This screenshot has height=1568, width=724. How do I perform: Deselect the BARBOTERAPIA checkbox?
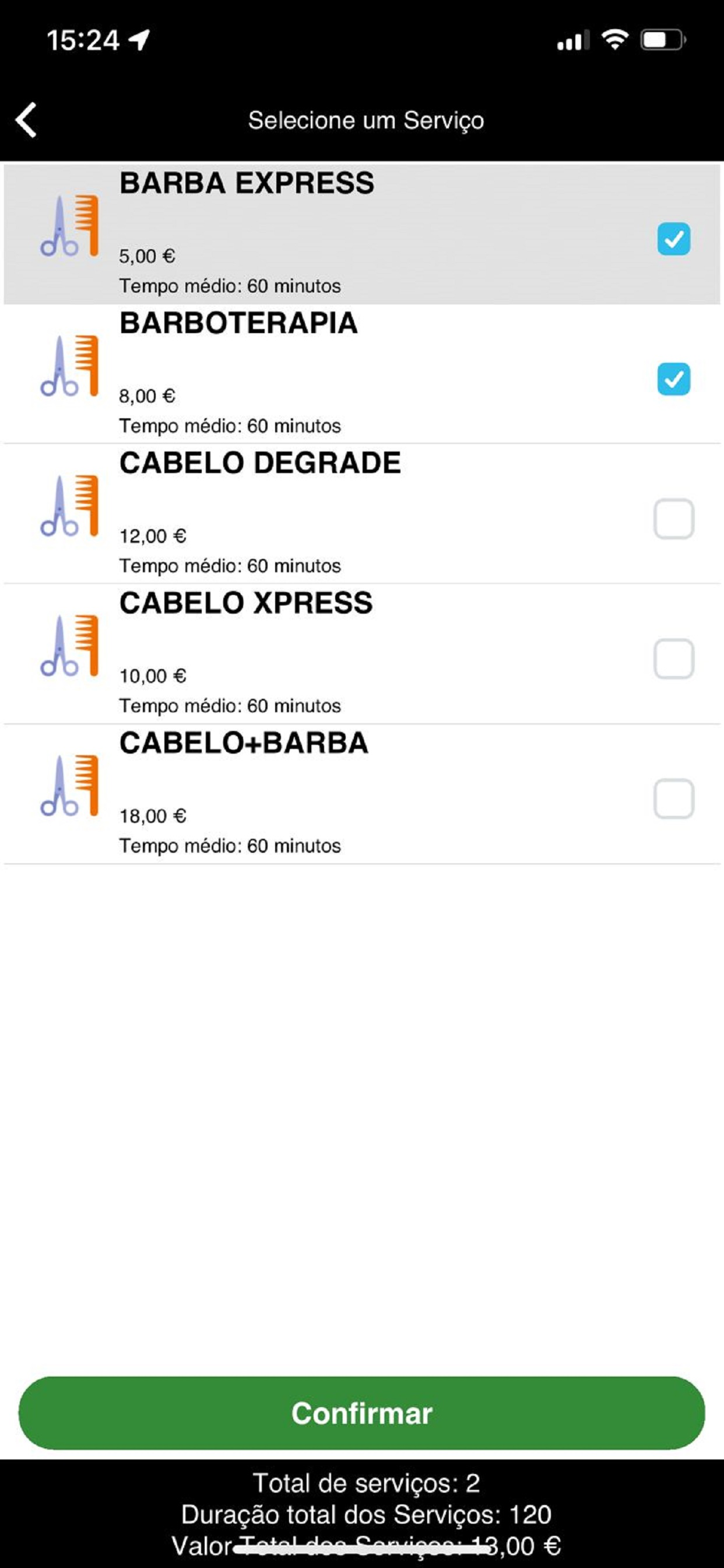pos(673,379)
